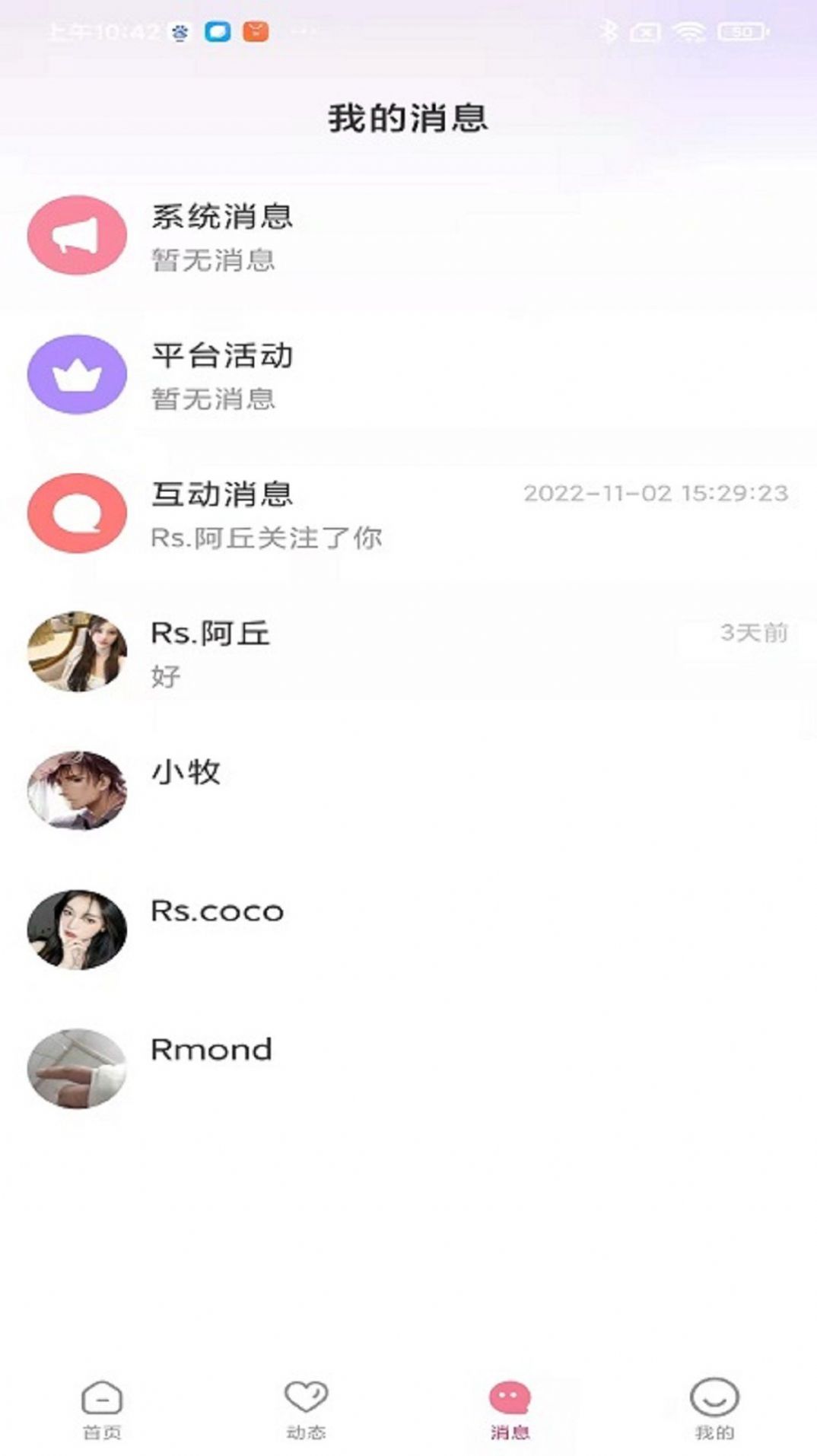Viewport: 817px width, 1456px height.
Task: Open the 互动消息 chat bubble icon
Action: coord(76,513)
